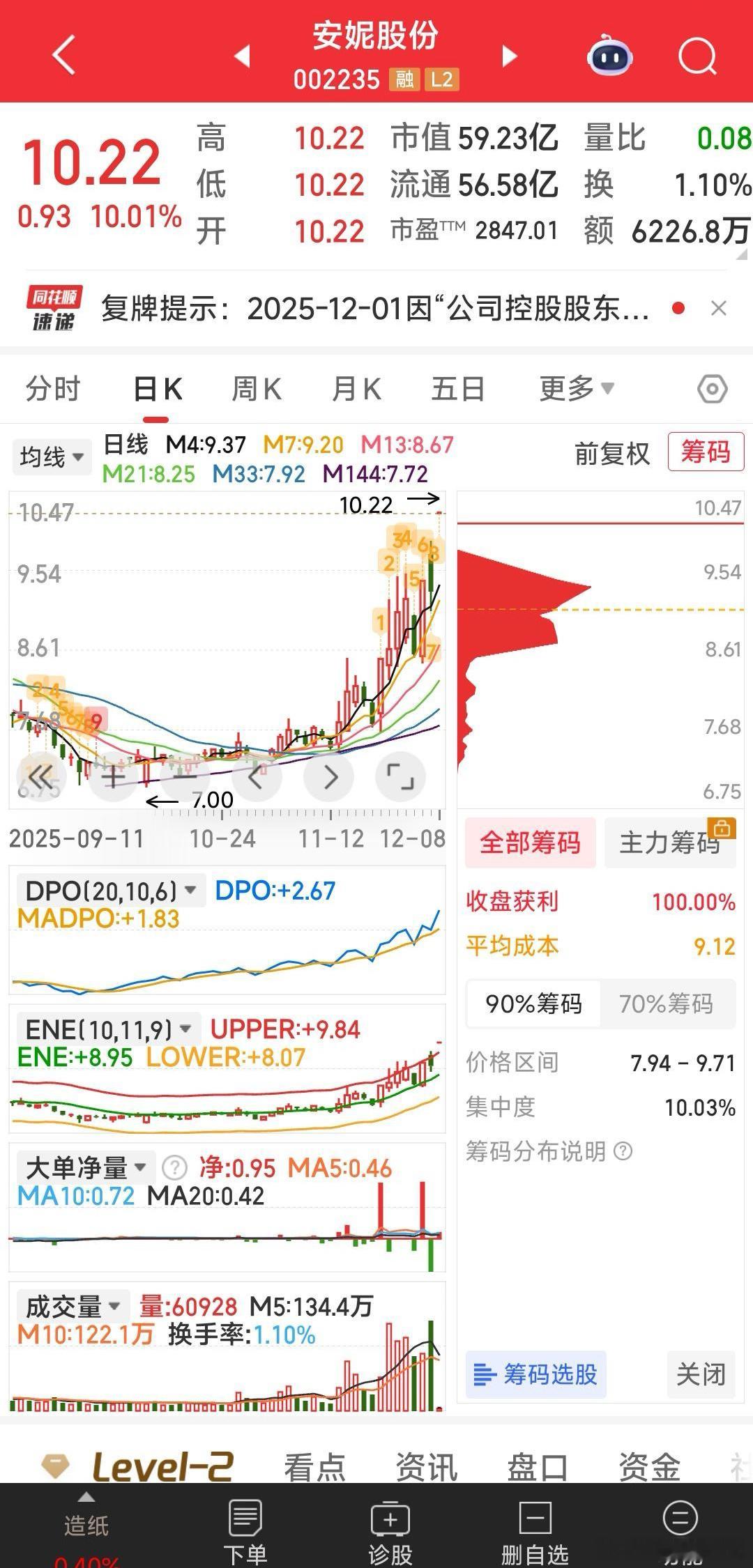
Task: Toggle the 筹码 chip distribution button
Action: tap(706, 452)
